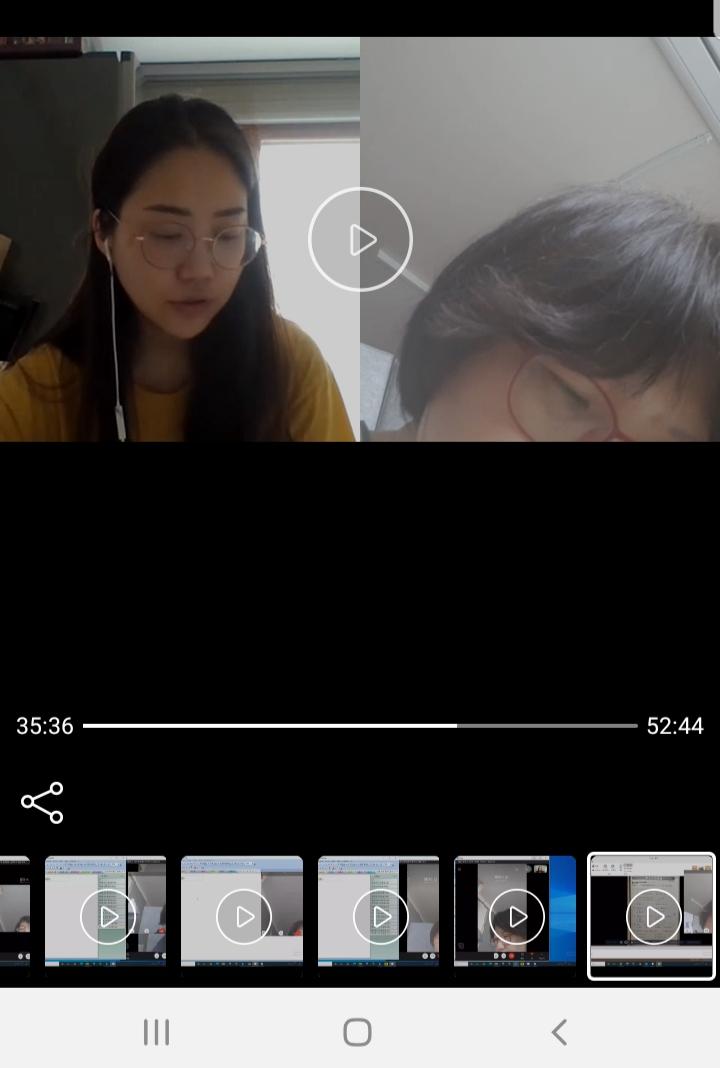
Task: Tap the video progress bar to seek
Action: [x=360, y=725]
